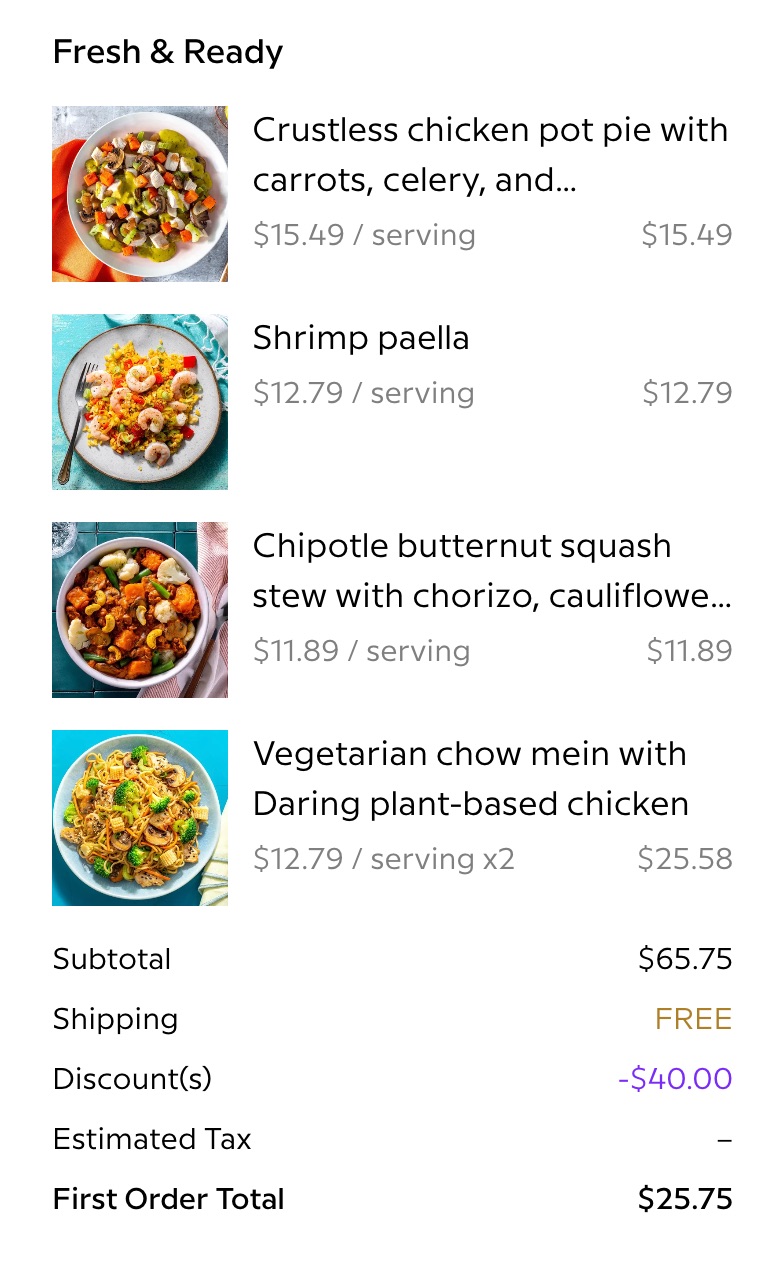
Task: Select the Vegetarian chow mein meal
Action: pyautogui.click(x=470, y=779)
